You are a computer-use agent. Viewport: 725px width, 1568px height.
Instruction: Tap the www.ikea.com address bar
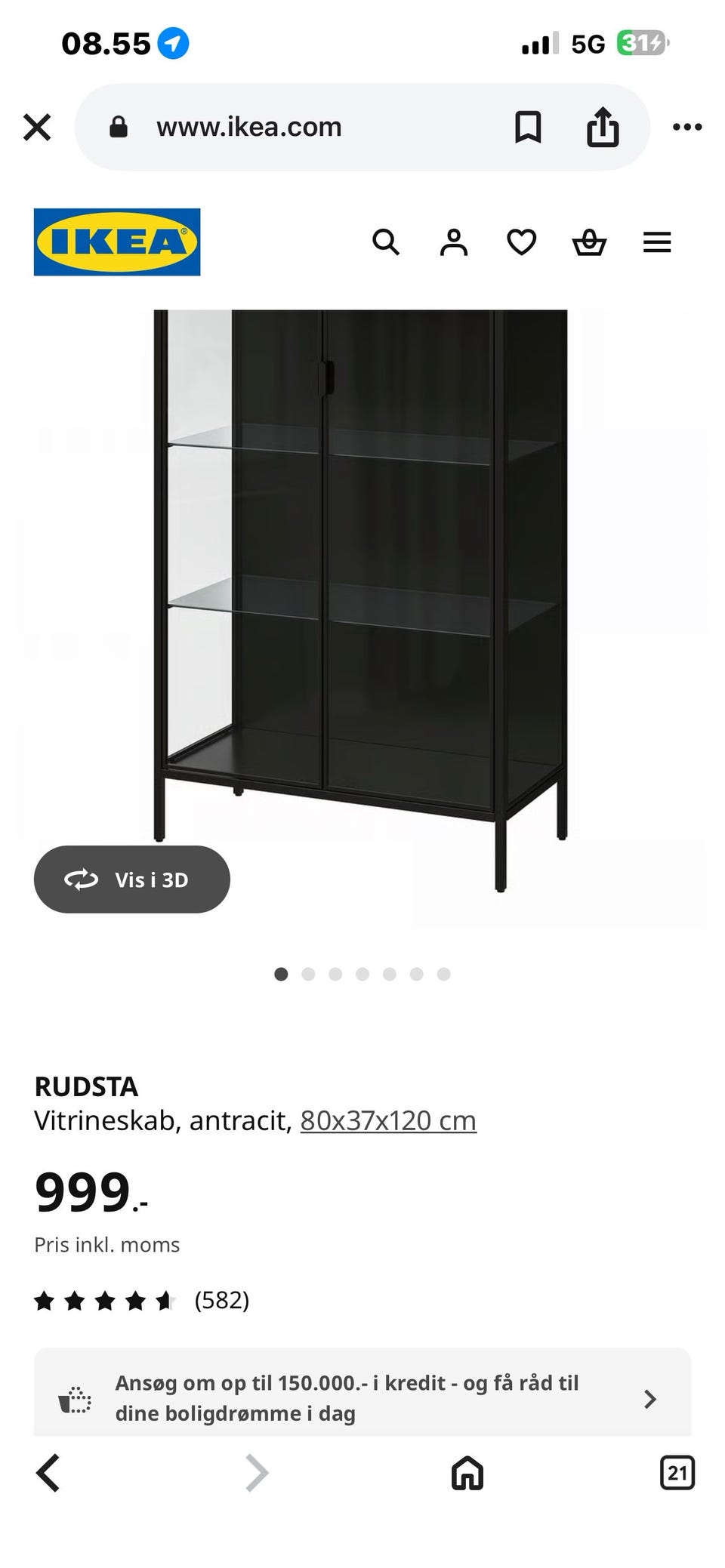tap(249, 128)
